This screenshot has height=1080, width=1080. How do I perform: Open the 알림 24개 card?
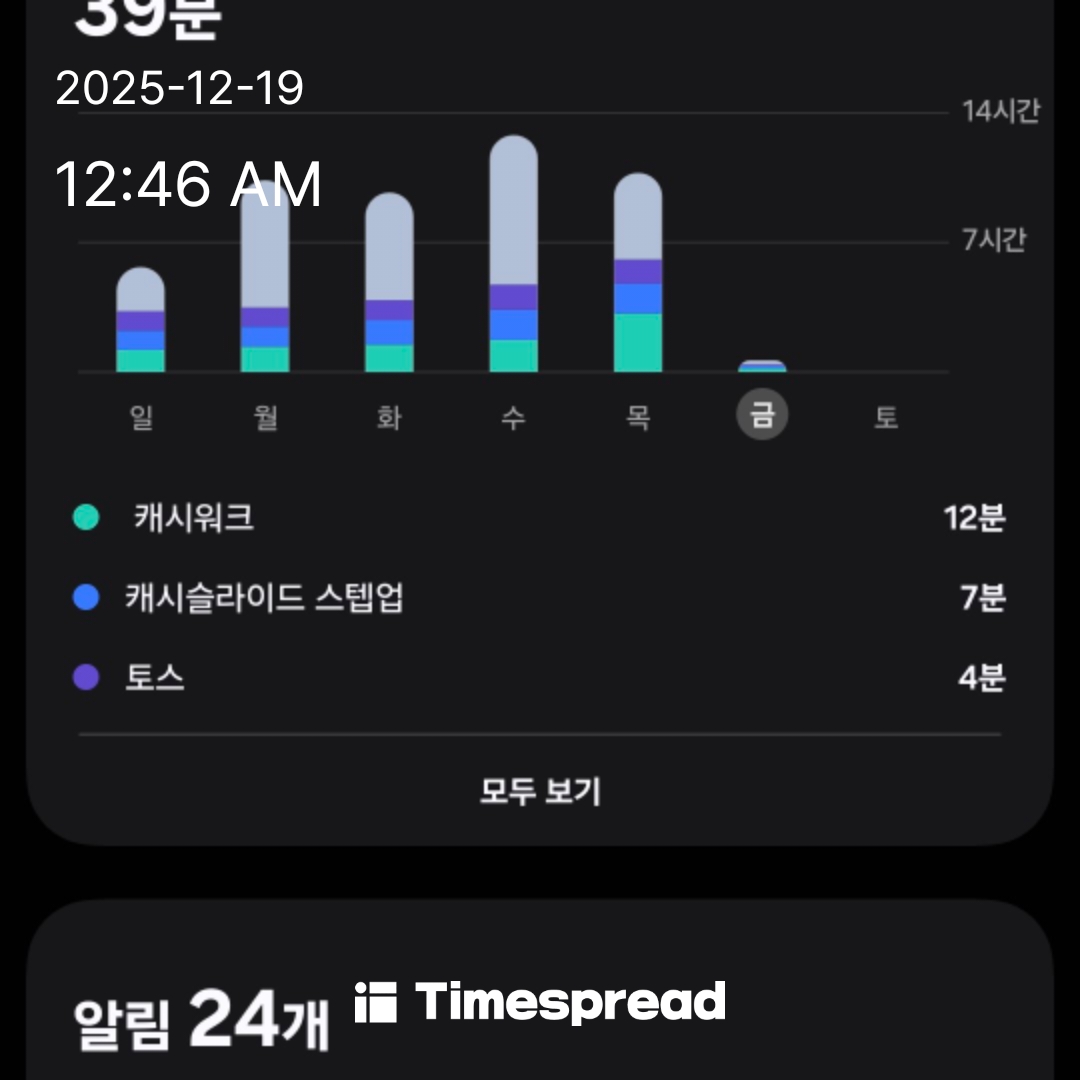click(200, 1020)
